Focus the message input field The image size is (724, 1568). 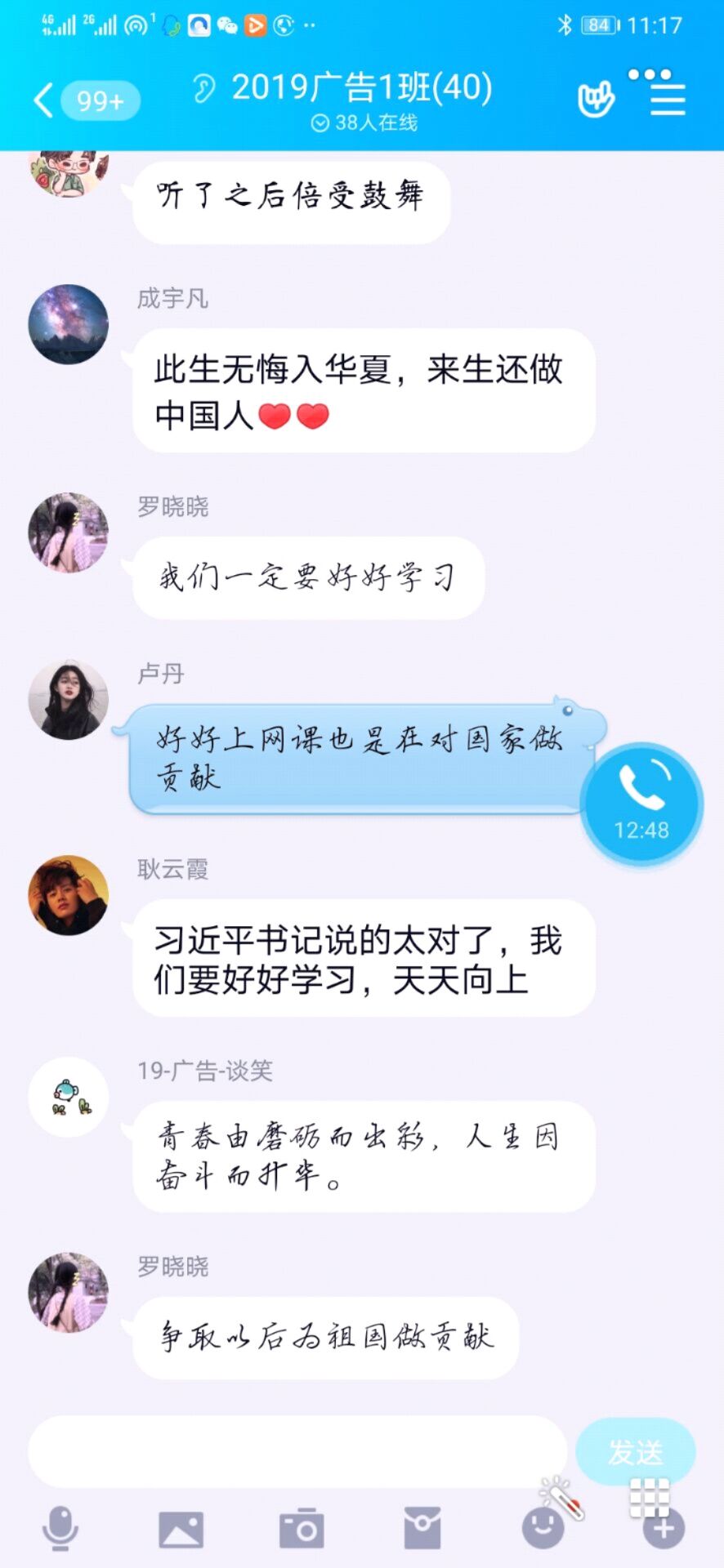tap(297, 1451)
